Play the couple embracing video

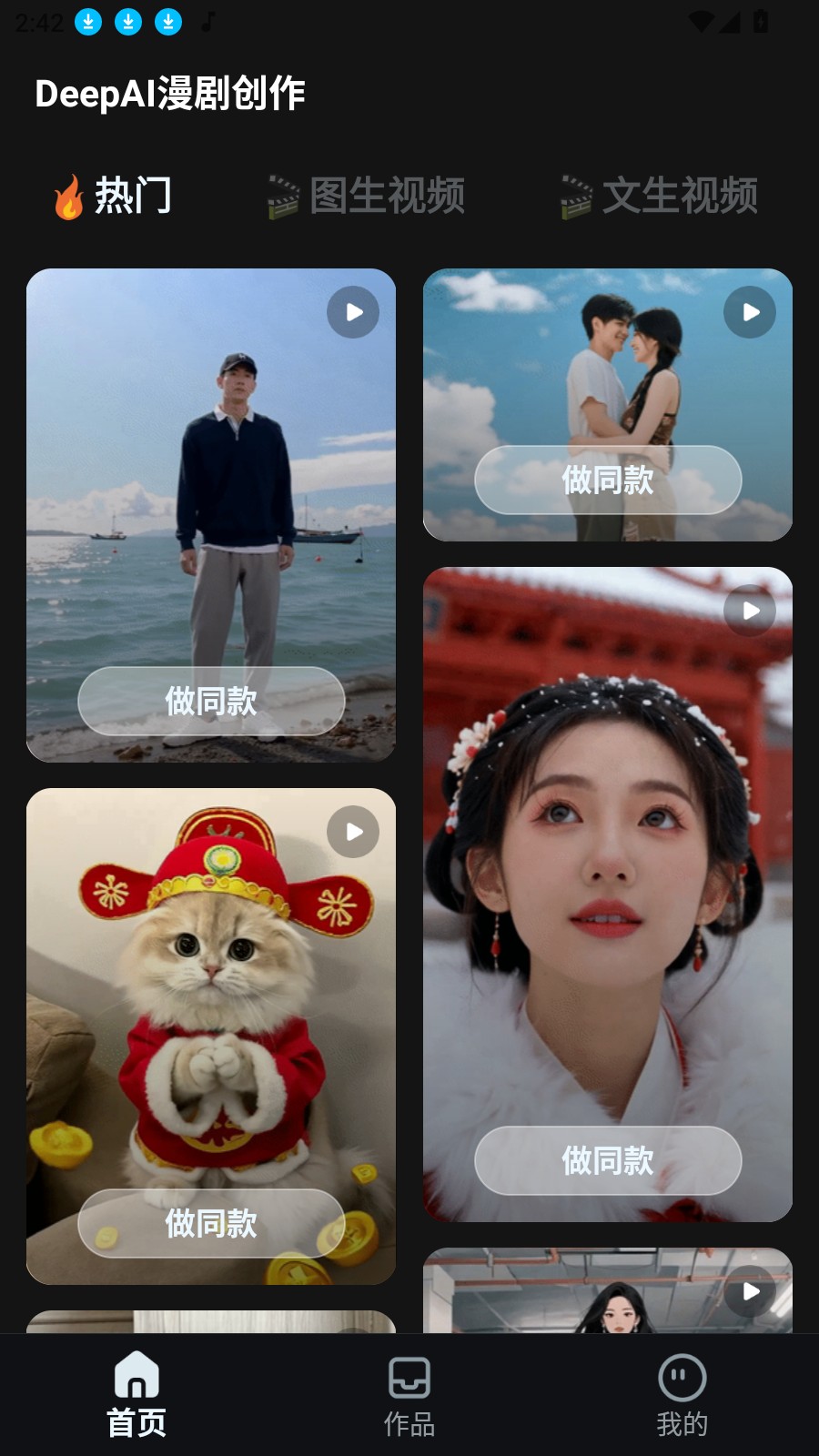tap(750, 312)
